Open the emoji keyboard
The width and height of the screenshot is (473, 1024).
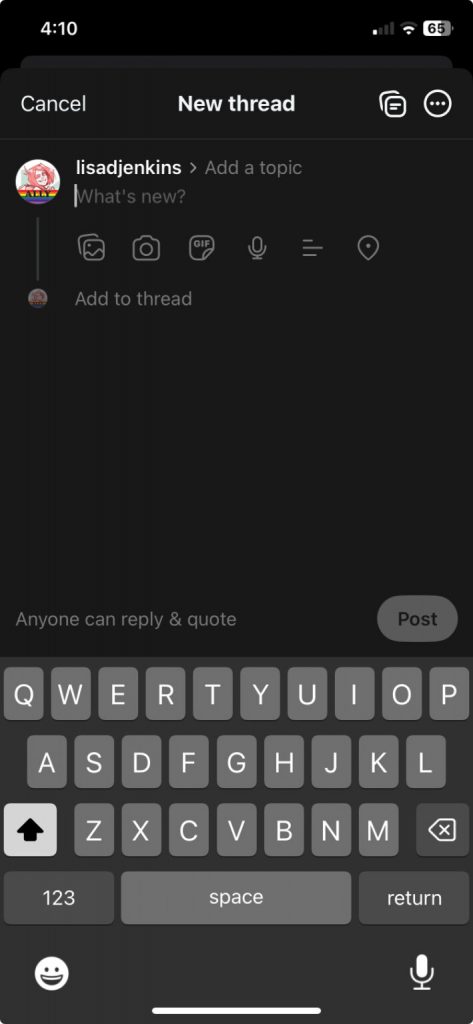(52, 974)
